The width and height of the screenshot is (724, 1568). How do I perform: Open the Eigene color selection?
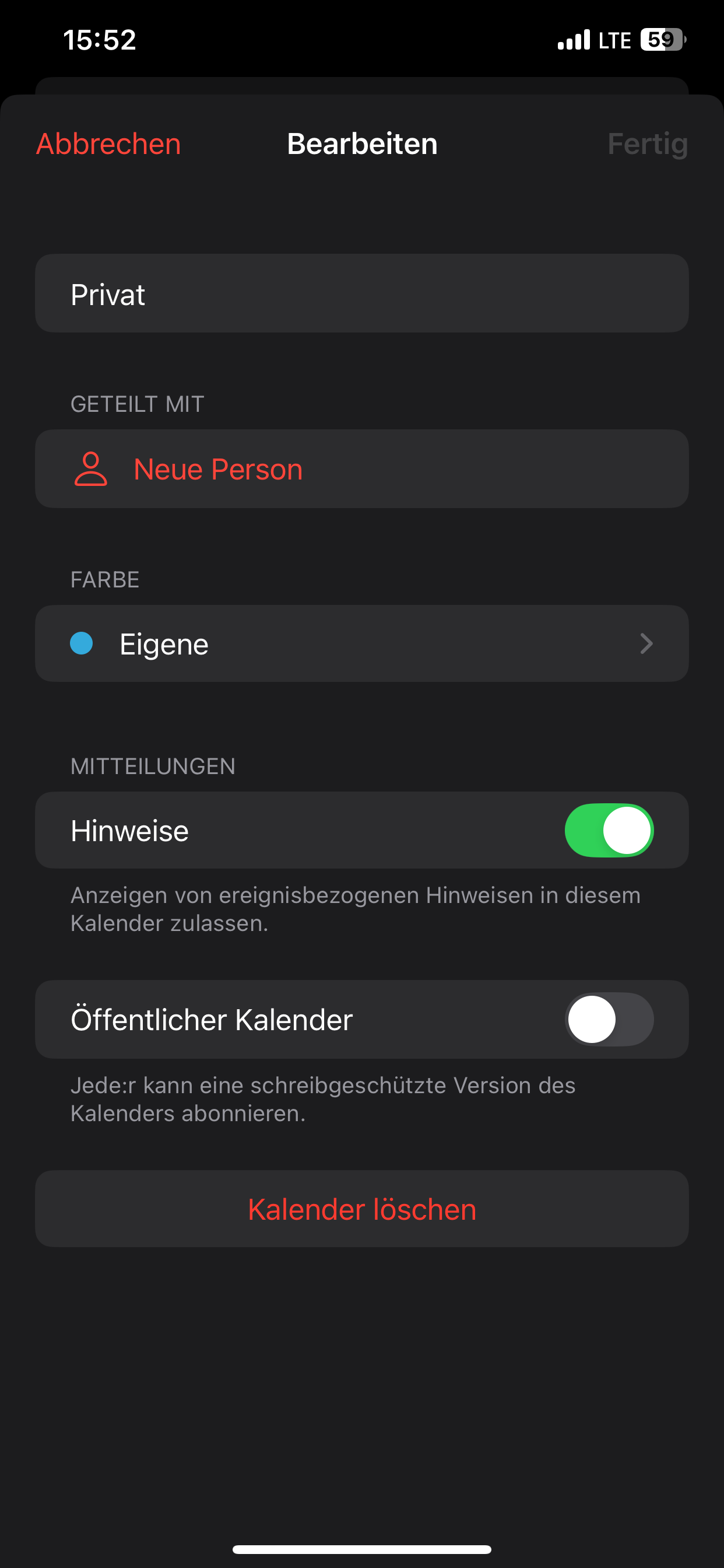point(361,644)
